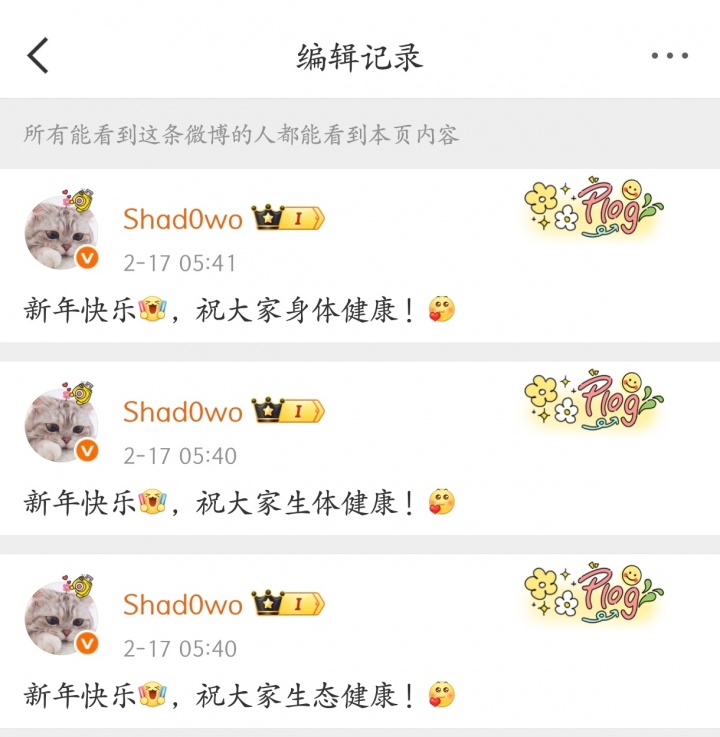Go back from the 编辑记录 page
This screenshot has width=720, height=737.
pos(38,56)
